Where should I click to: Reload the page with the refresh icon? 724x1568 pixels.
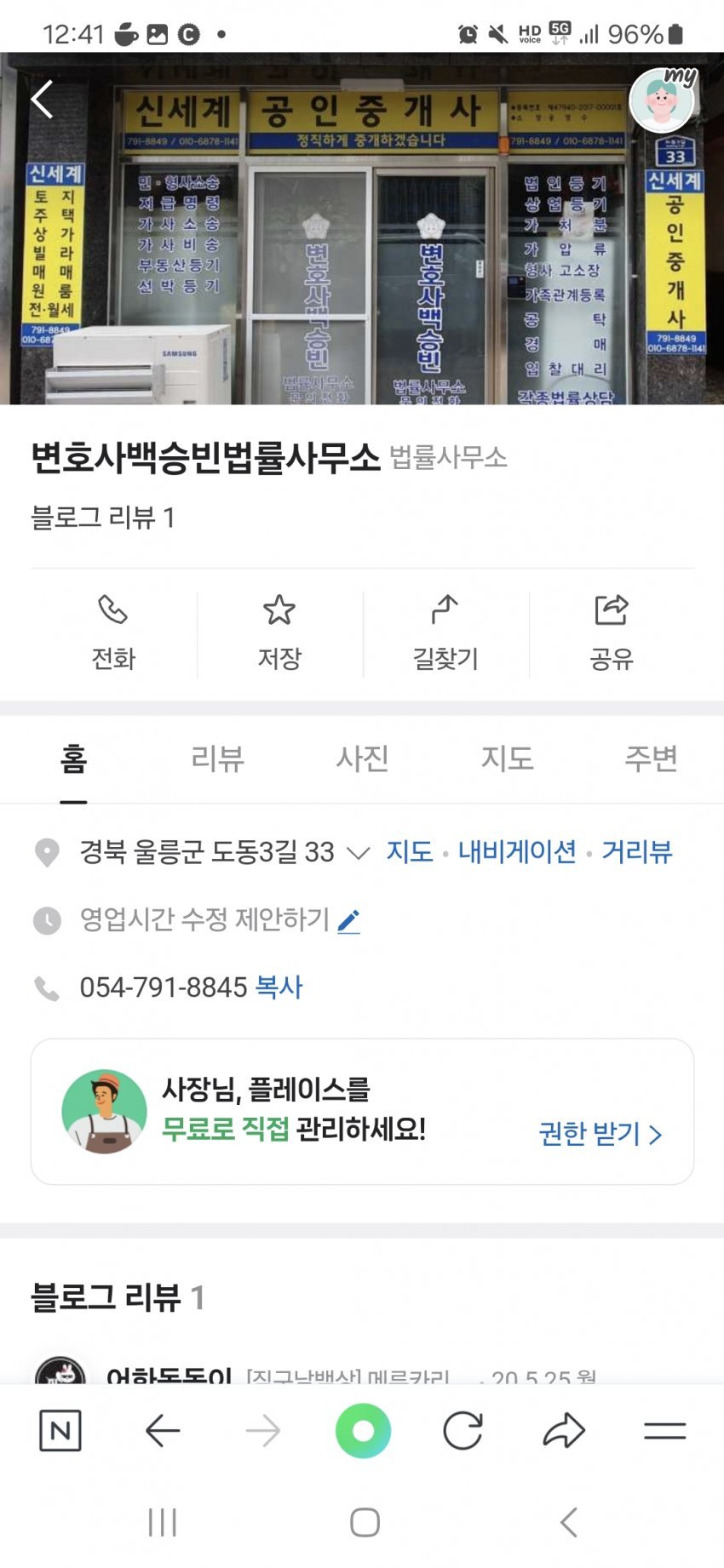click(x=463, y=1430)
